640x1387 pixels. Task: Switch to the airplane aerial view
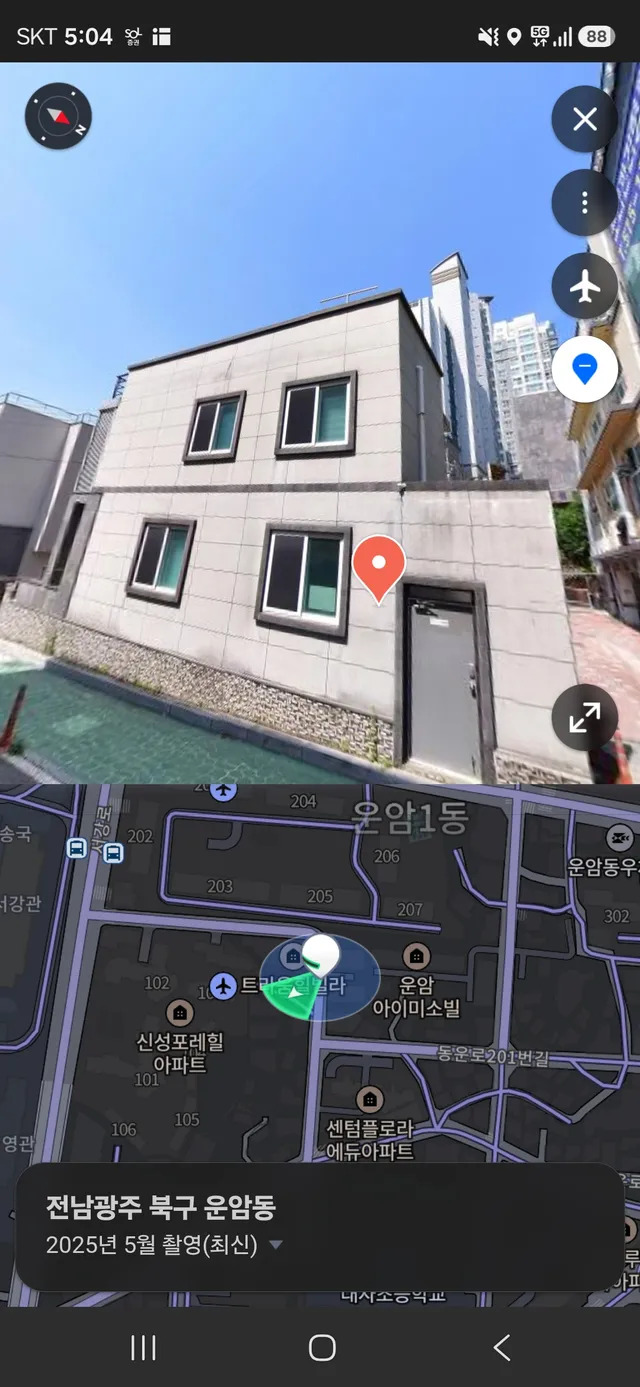click(x=585, y=286)
